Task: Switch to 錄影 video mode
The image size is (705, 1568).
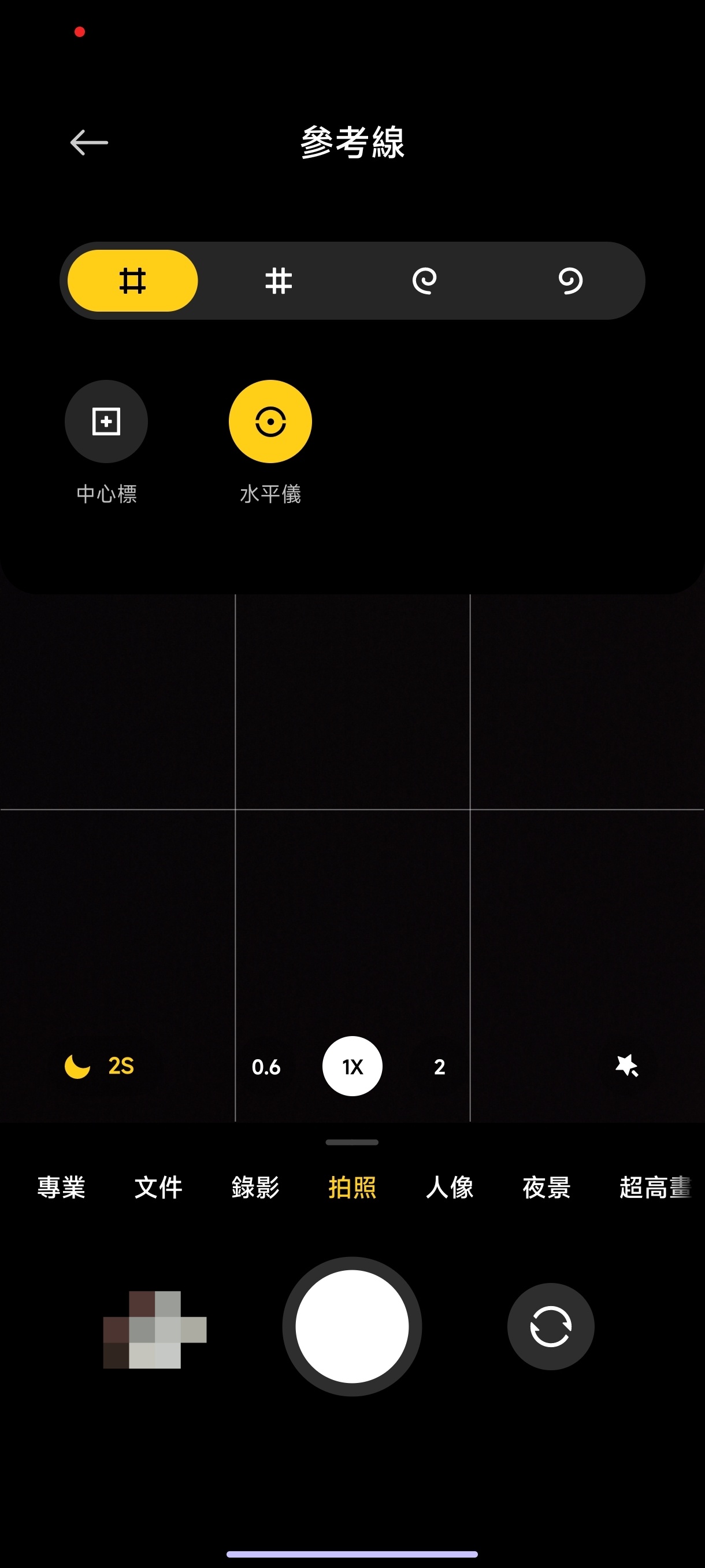Action: click(x=255, y=1187)
